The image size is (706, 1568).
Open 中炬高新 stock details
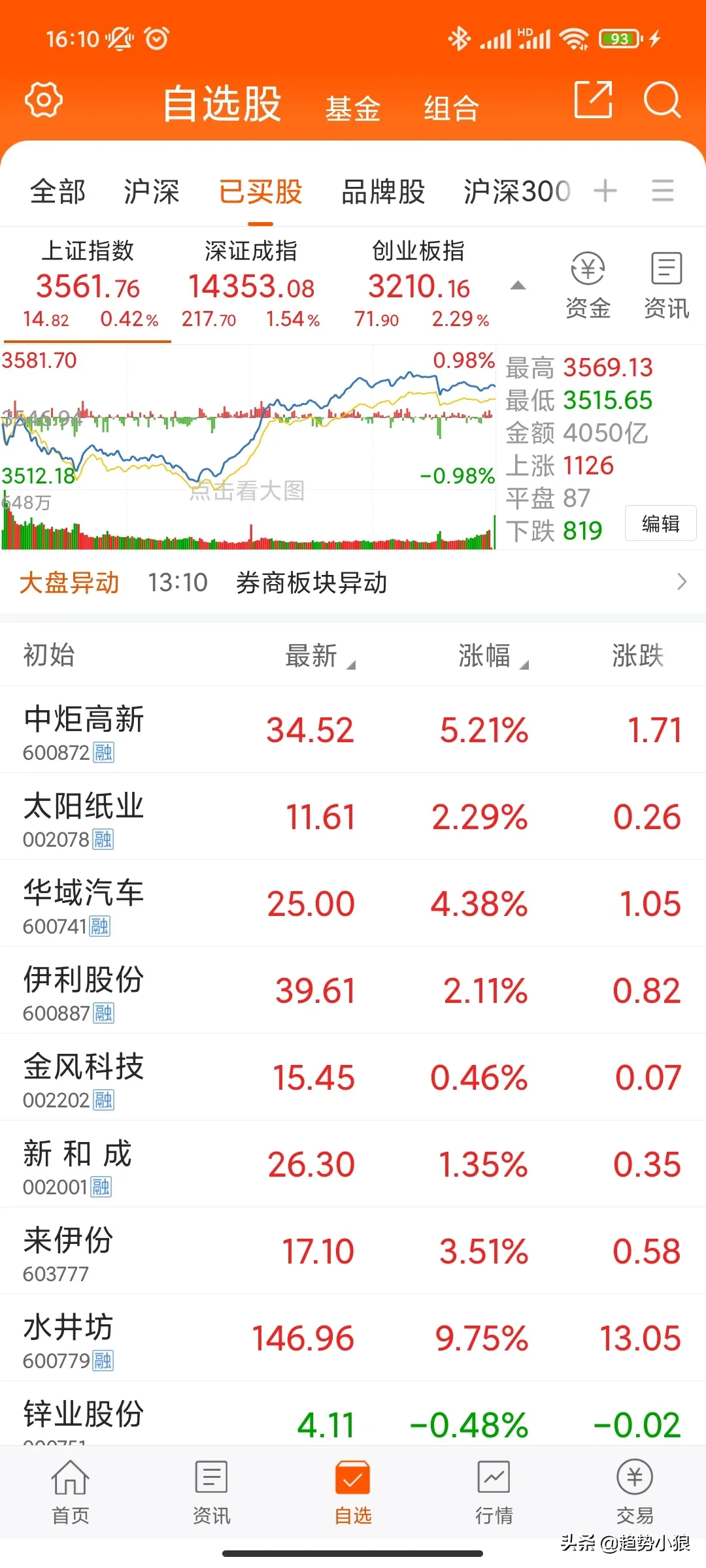pyautogui.click(x=85, y=730)
